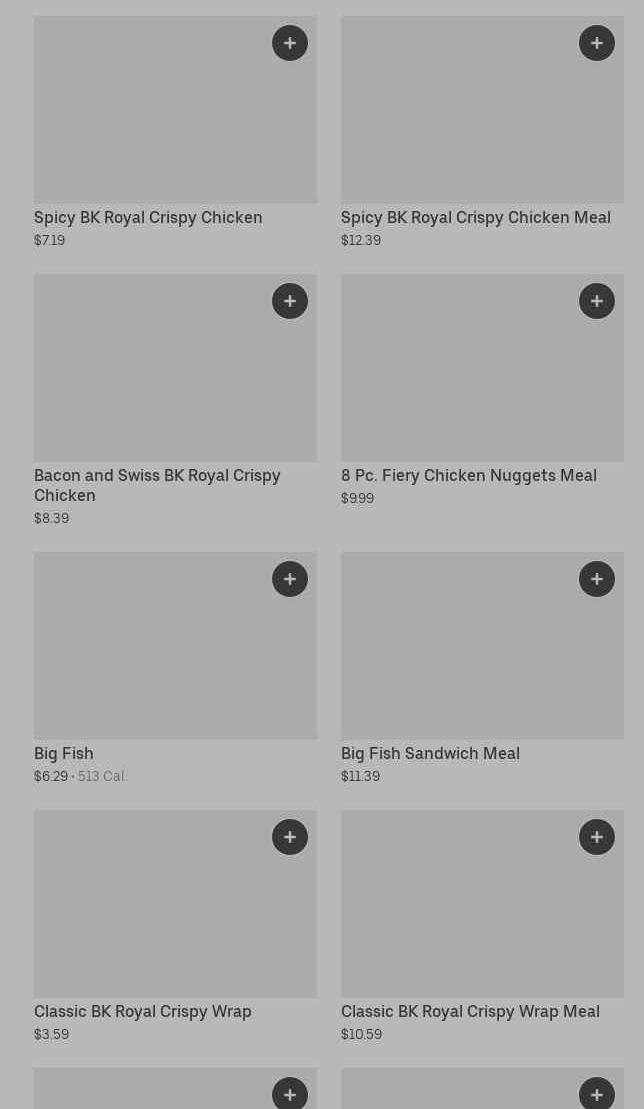Add 8 Pc. Fiery Chicken Nuggets Meal

597,301
